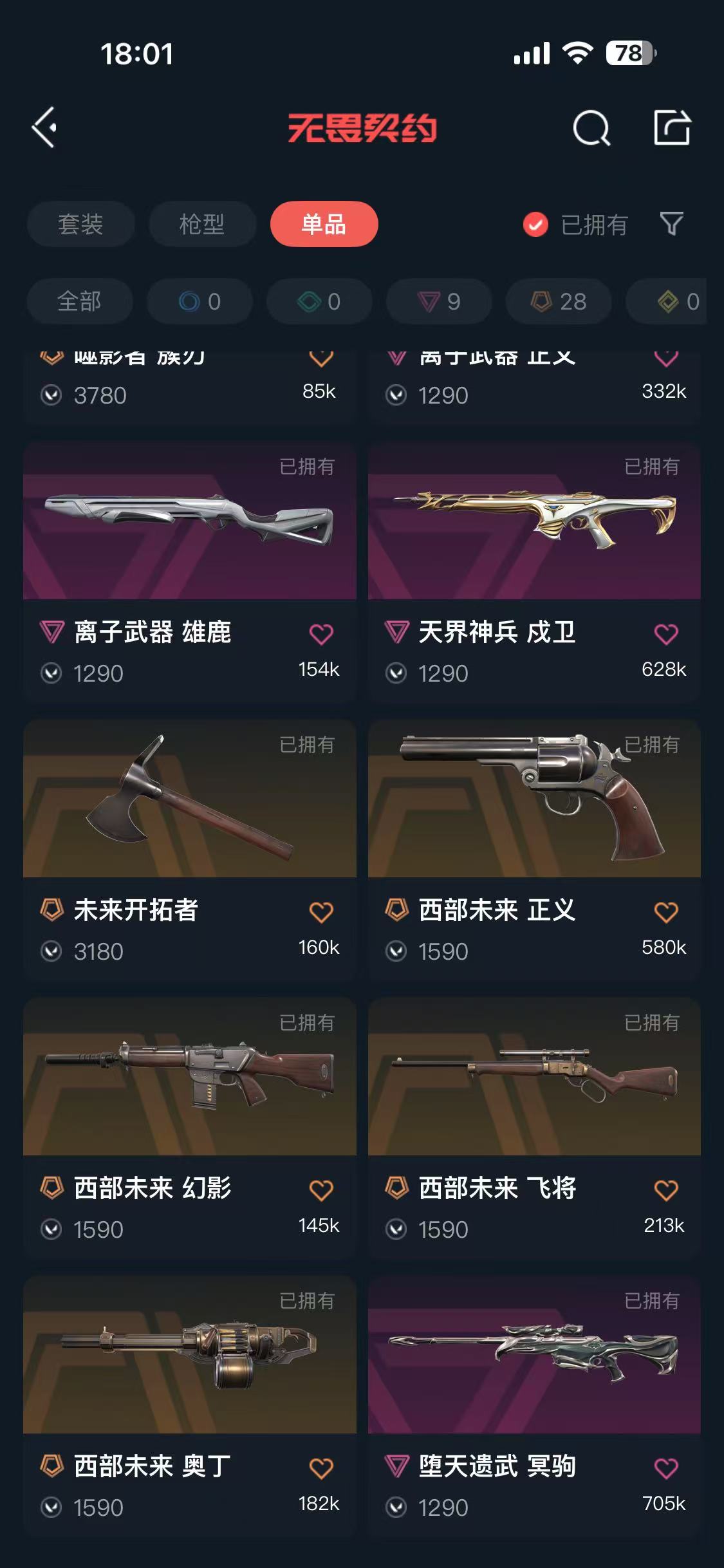Switch to the 套装 tab
The width and height of the screenshot is (724, 1568).
pyautogui.click(x=80, y=224)
